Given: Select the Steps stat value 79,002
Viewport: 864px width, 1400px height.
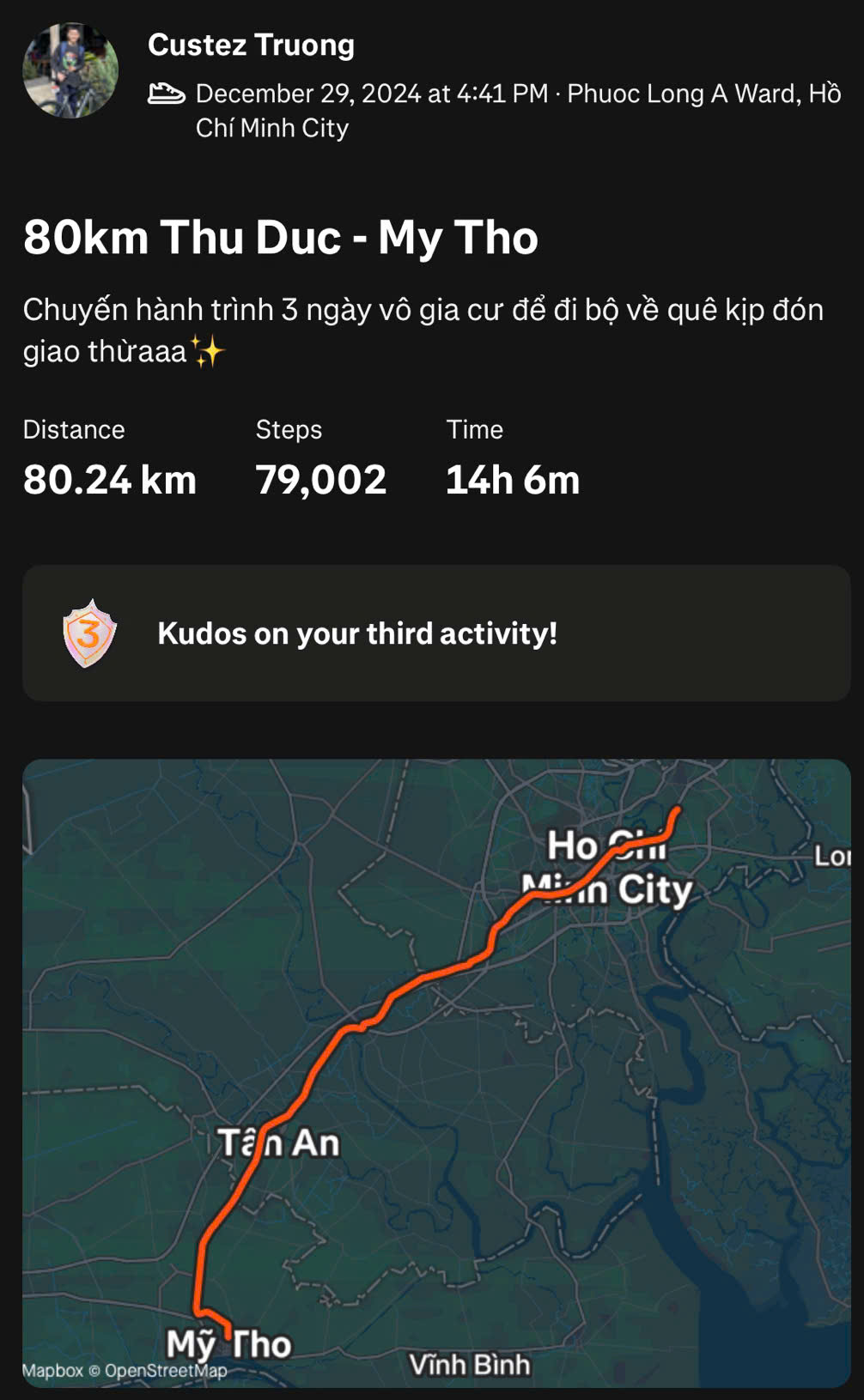Looking at the screenshot, I should 321,480.
